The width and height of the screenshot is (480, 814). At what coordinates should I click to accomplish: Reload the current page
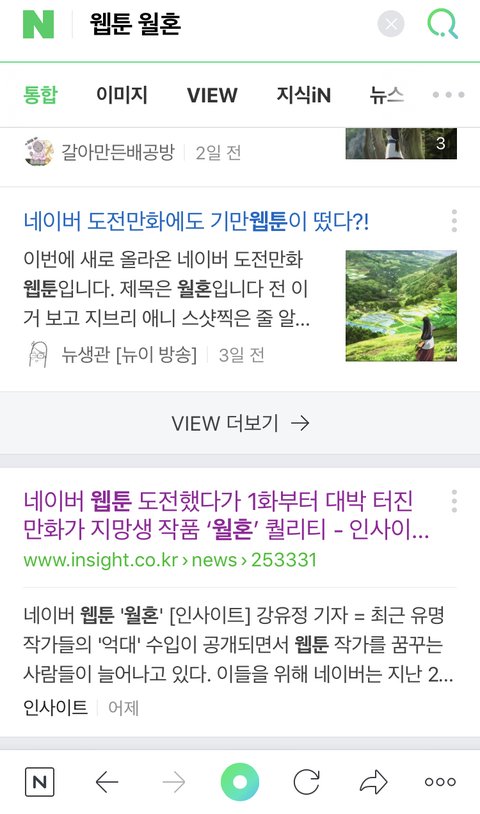(306, 782)
